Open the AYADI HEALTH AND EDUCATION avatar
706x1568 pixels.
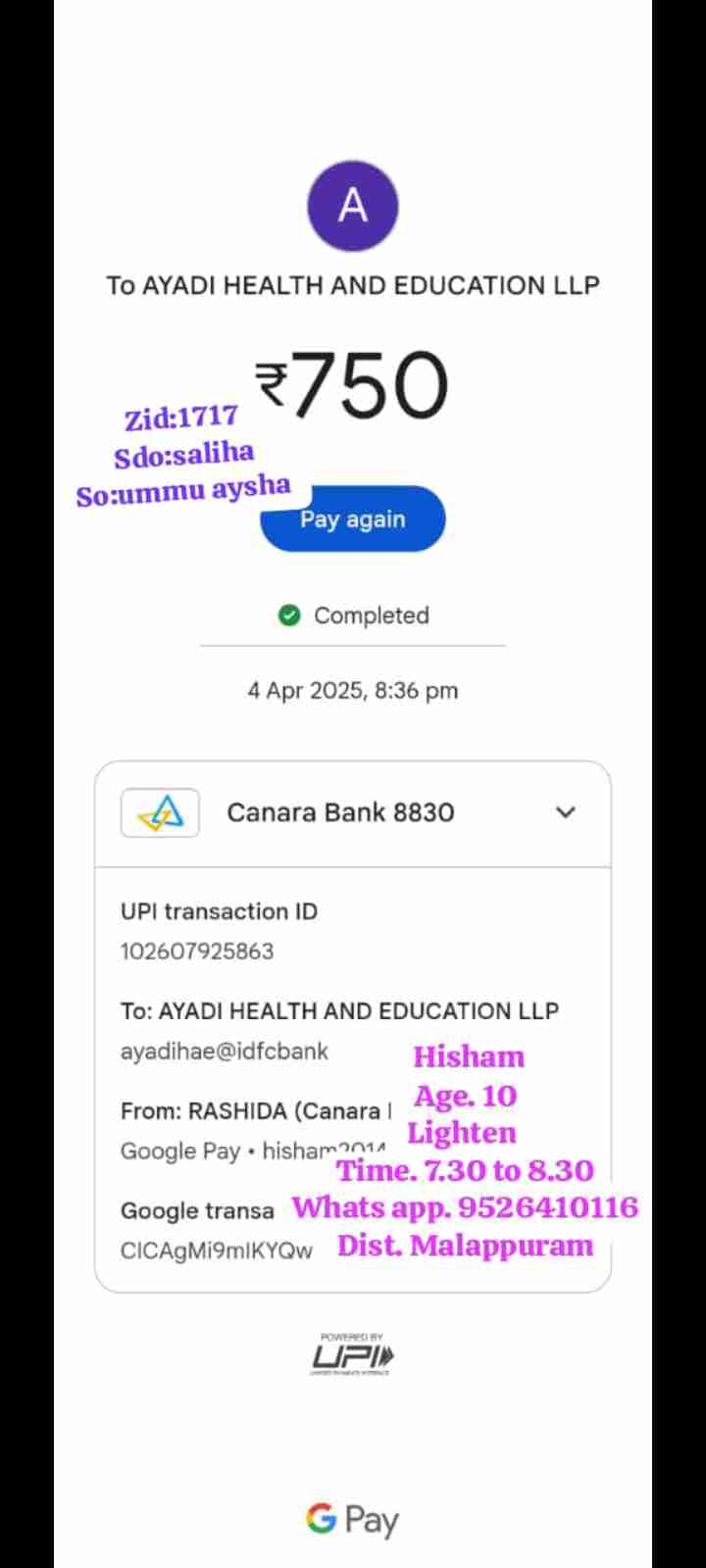tap(353, 207)
